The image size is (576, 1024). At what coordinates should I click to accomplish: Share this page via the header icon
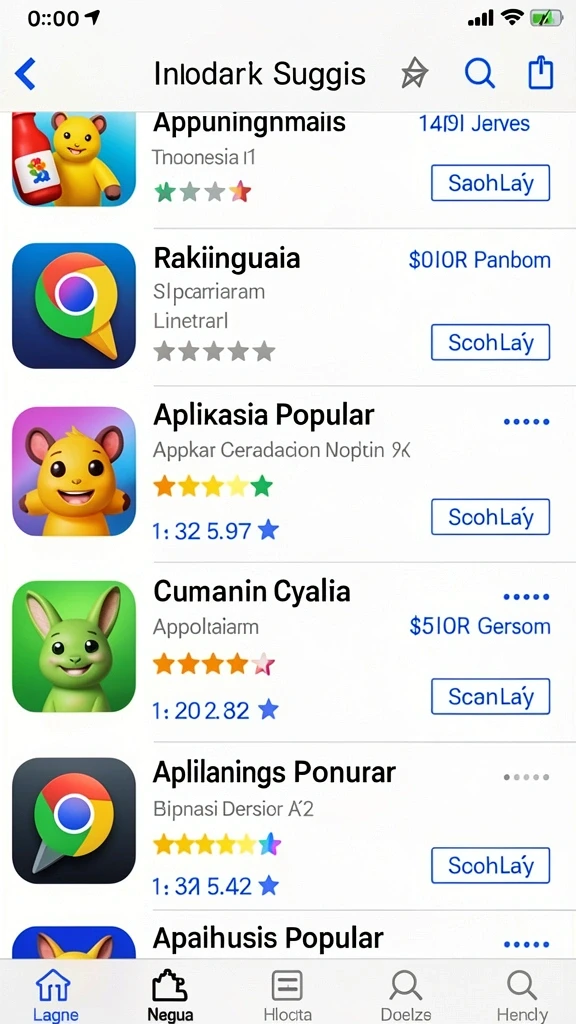(x=540, y=73)
